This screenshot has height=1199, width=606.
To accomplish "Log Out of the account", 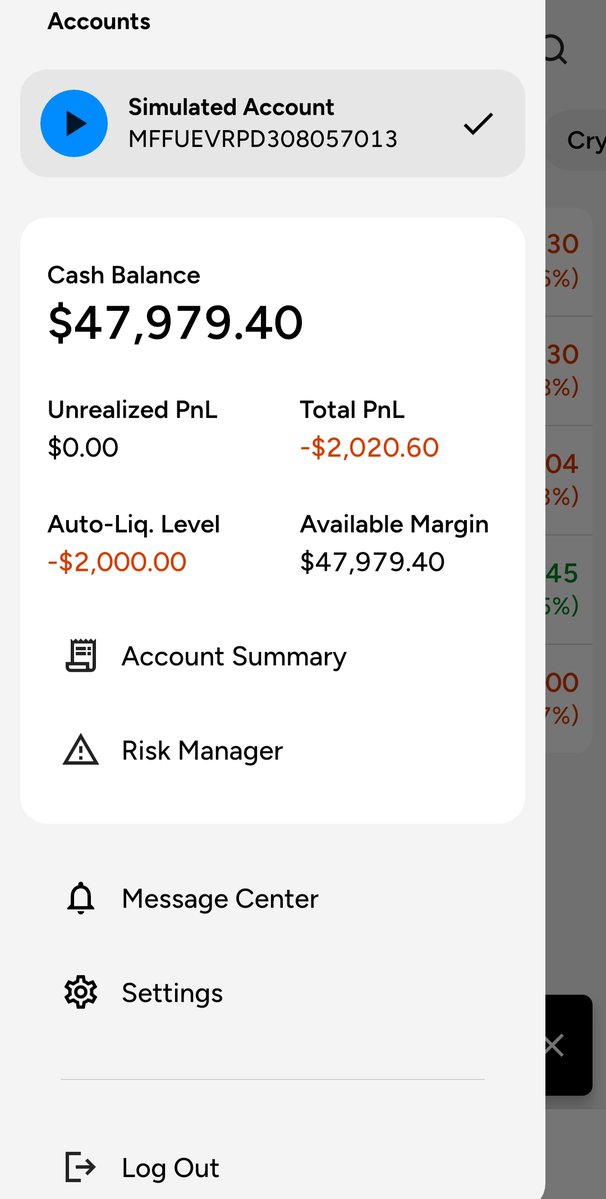I will (x=170, y=1167).
